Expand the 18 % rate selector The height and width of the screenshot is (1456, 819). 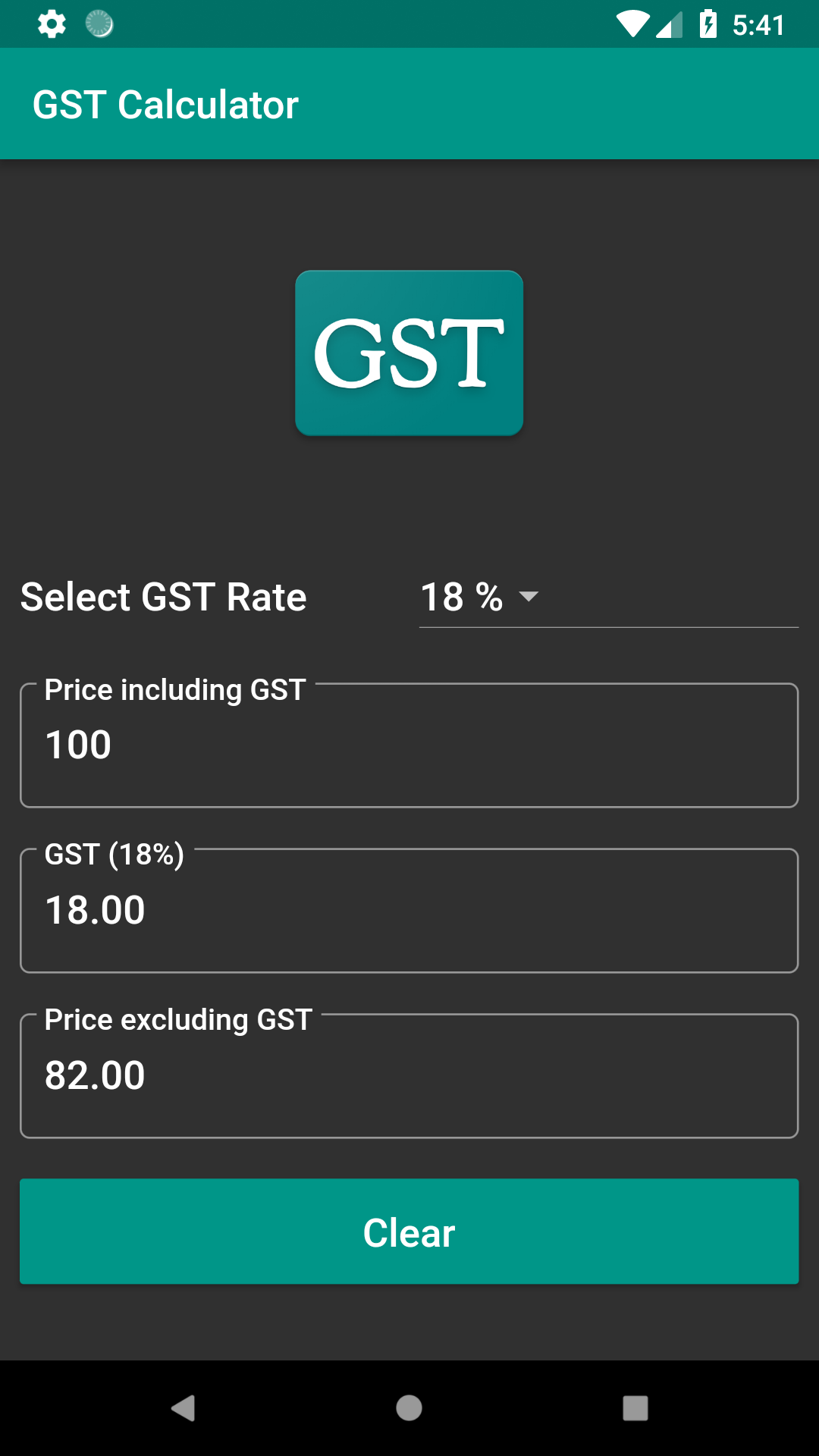[478, 598]
